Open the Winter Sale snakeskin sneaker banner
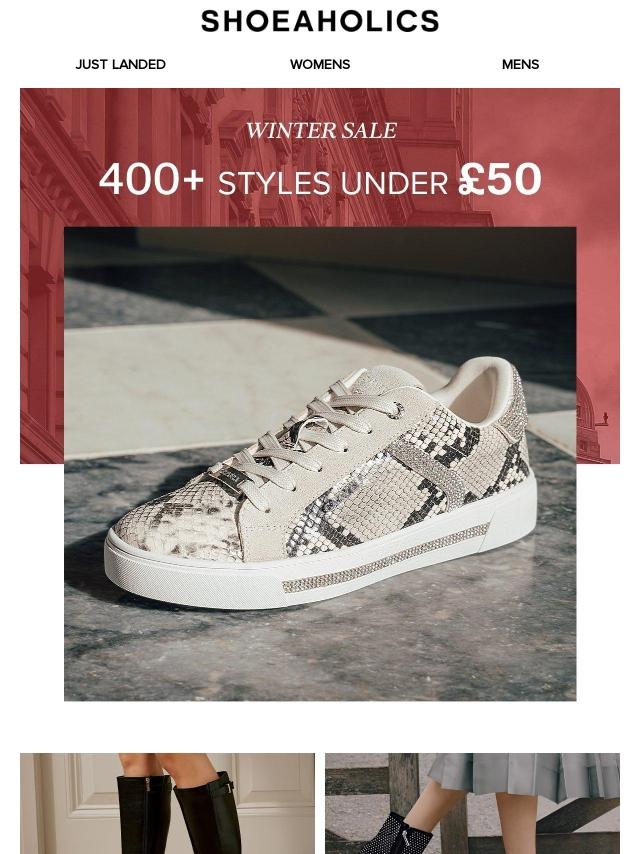Image resolution: width=640 pixels, height=854 pixels. point(320,394)
